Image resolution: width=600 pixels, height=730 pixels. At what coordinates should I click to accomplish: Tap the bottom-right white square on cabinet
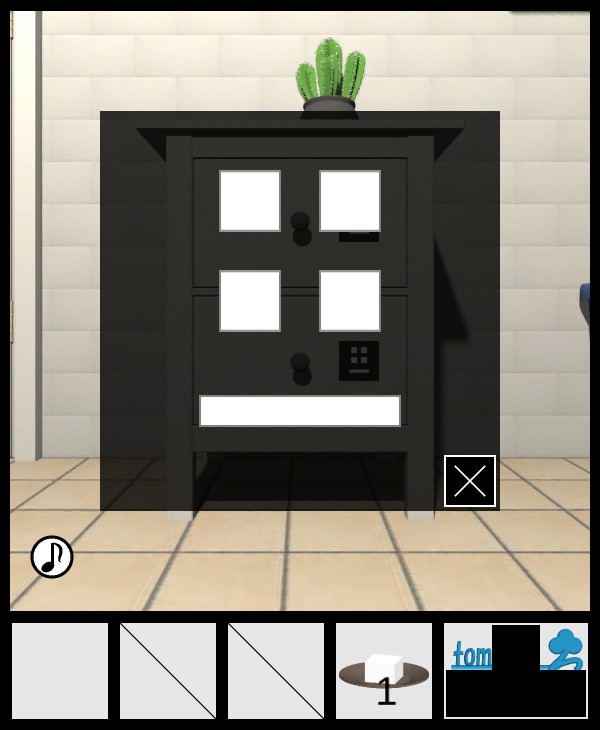pyautogui.click(x=350, y=301)
